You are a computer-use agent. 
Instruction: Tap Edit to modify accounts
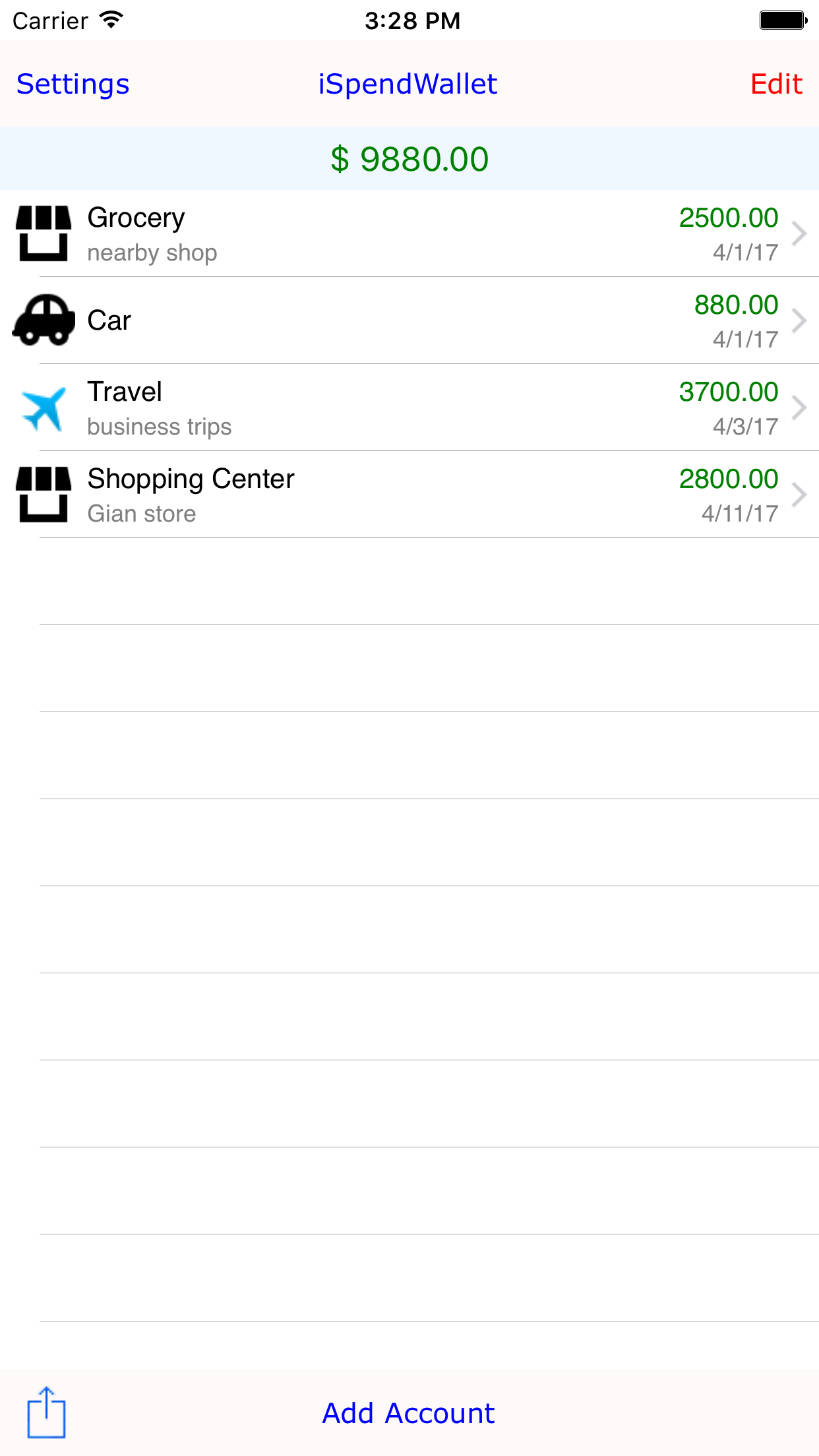(775, 84)
